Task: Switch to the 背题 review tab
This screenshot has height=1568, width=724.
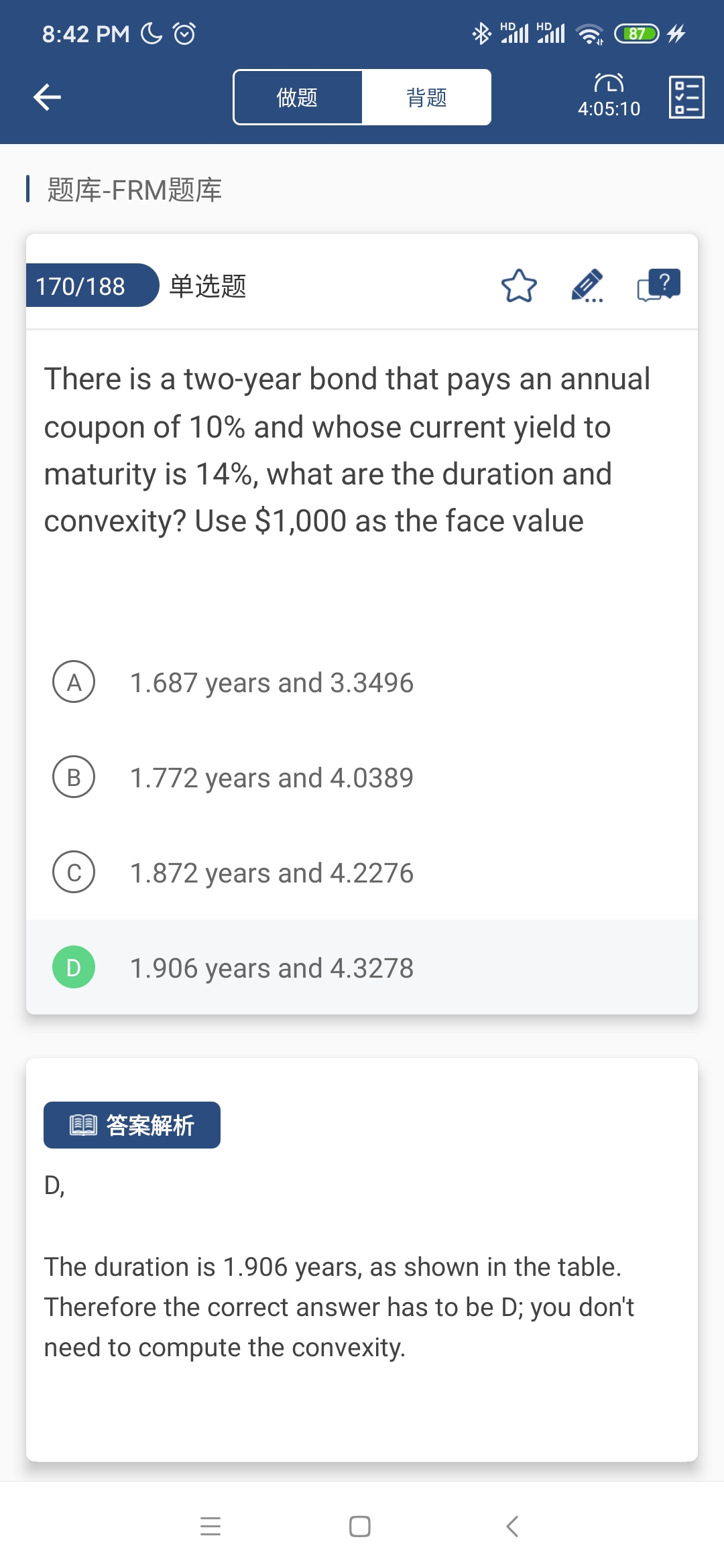Action: [426, 98]
